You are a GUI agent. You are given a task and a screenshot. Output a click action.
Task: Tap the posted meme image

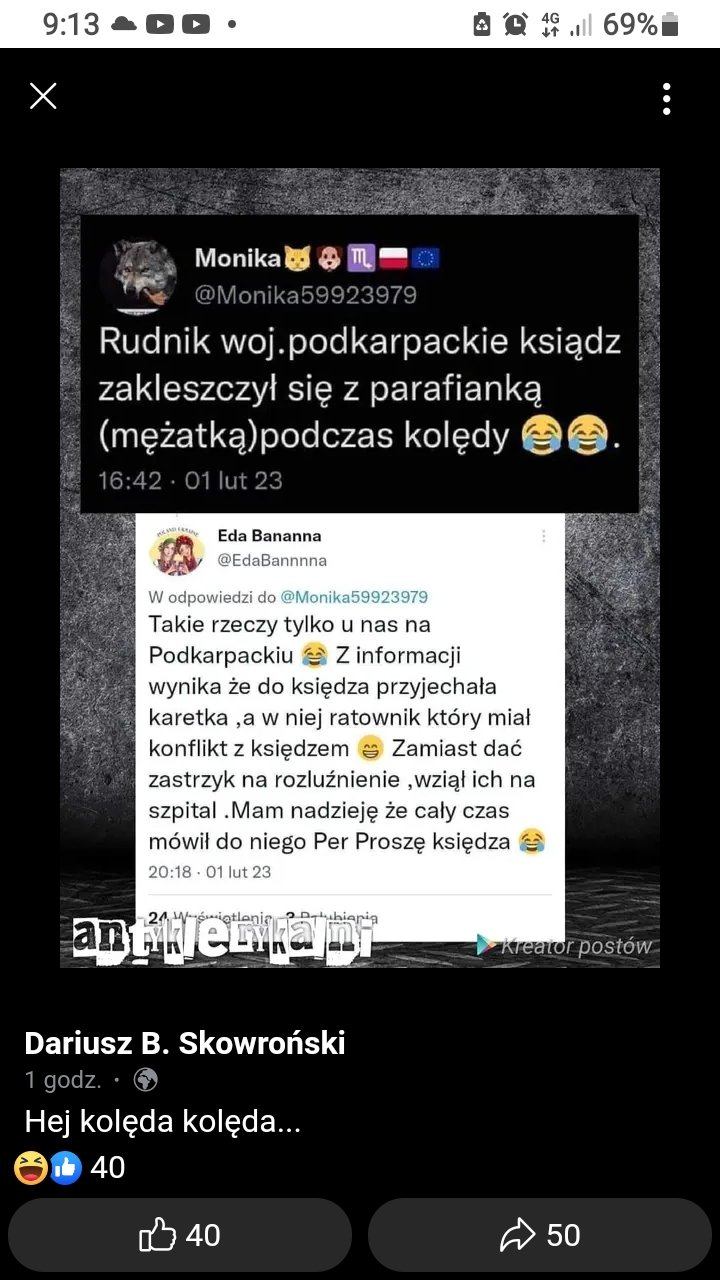point(360,567)
